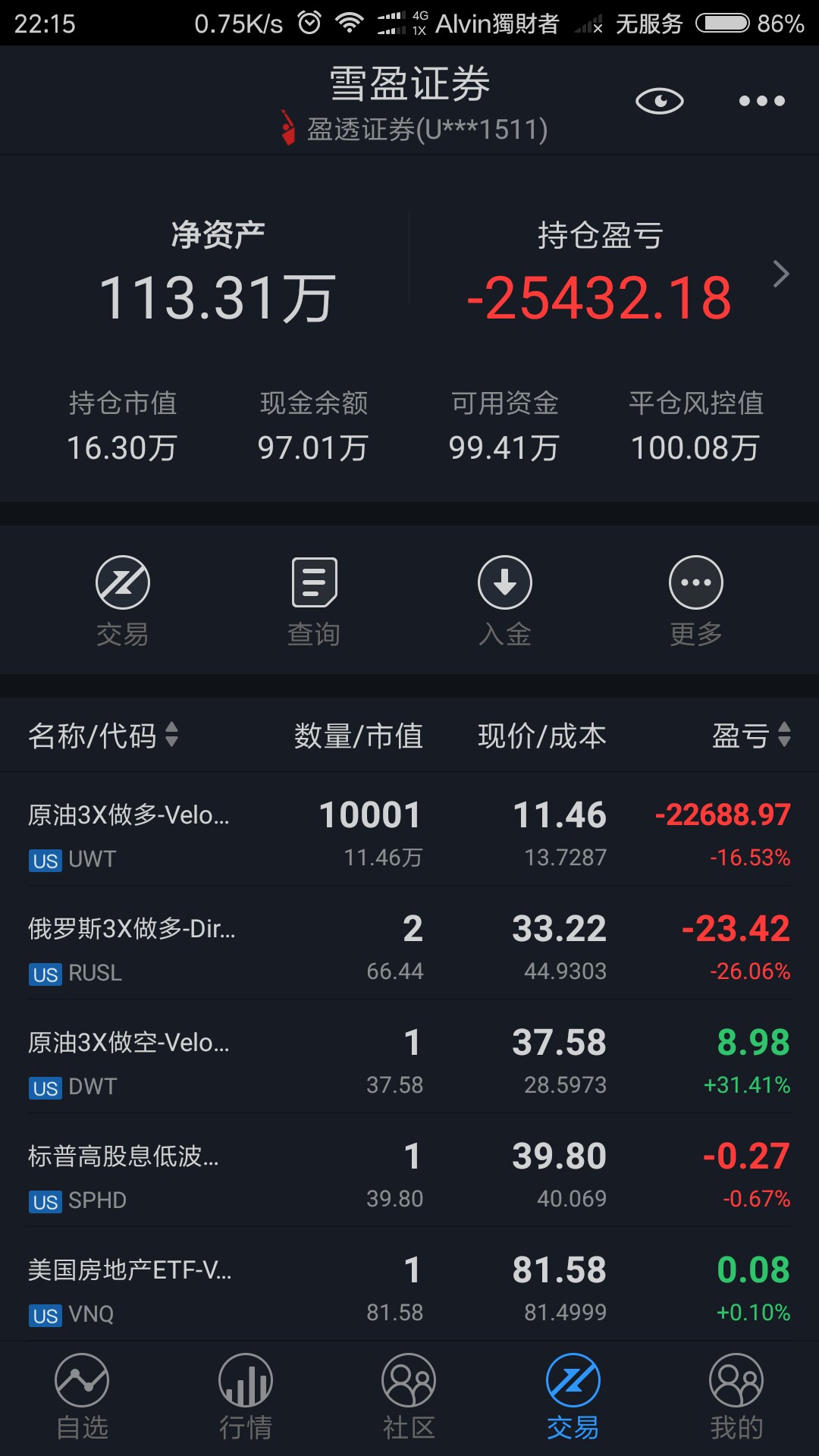This screenshot has width=819, height=1456.
Task: Open the three-dot overflow menu
Action: click(761, 101)
